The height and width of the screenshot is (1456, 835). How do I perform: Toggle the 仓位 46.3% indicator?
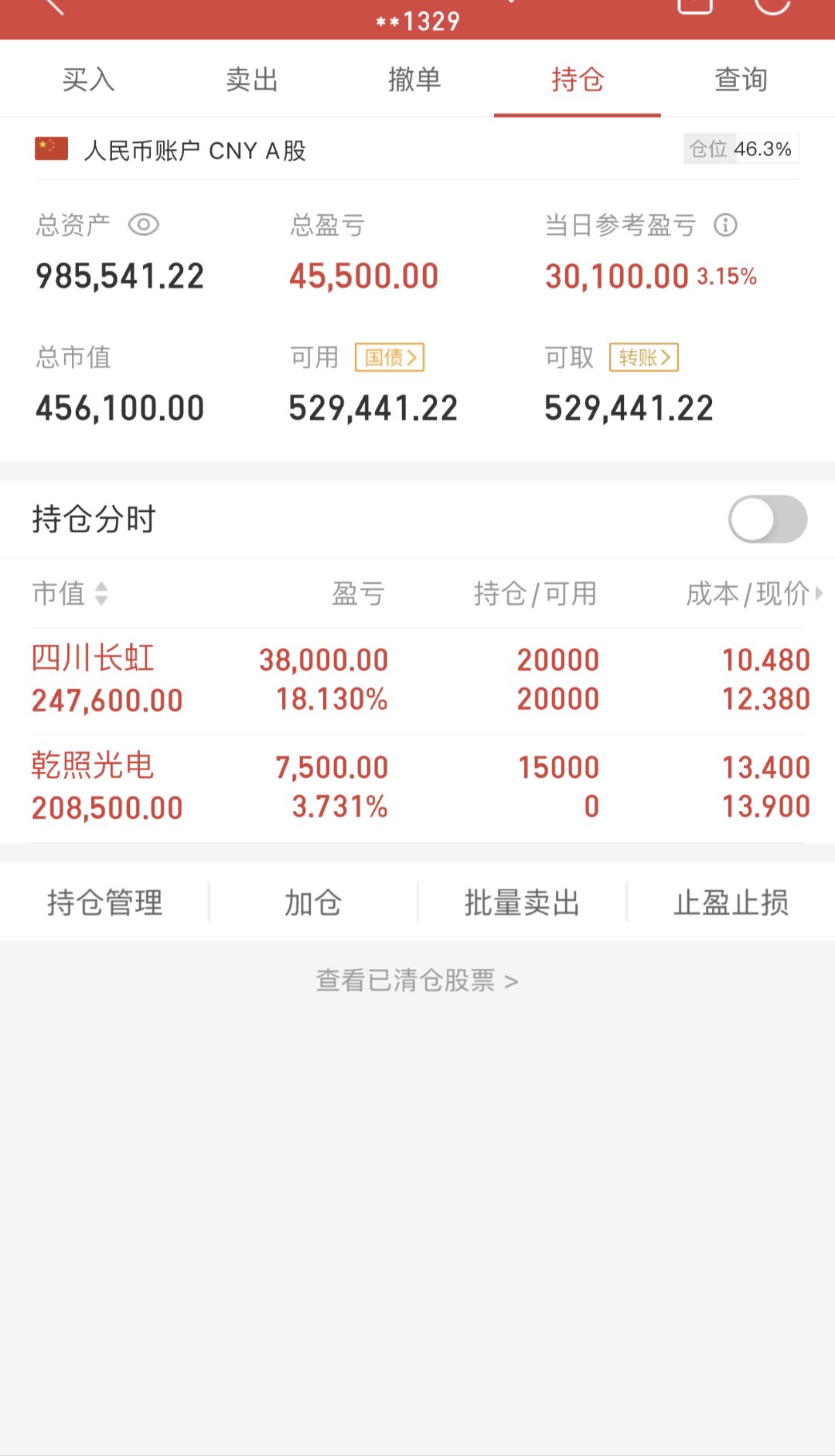[740, 148]
